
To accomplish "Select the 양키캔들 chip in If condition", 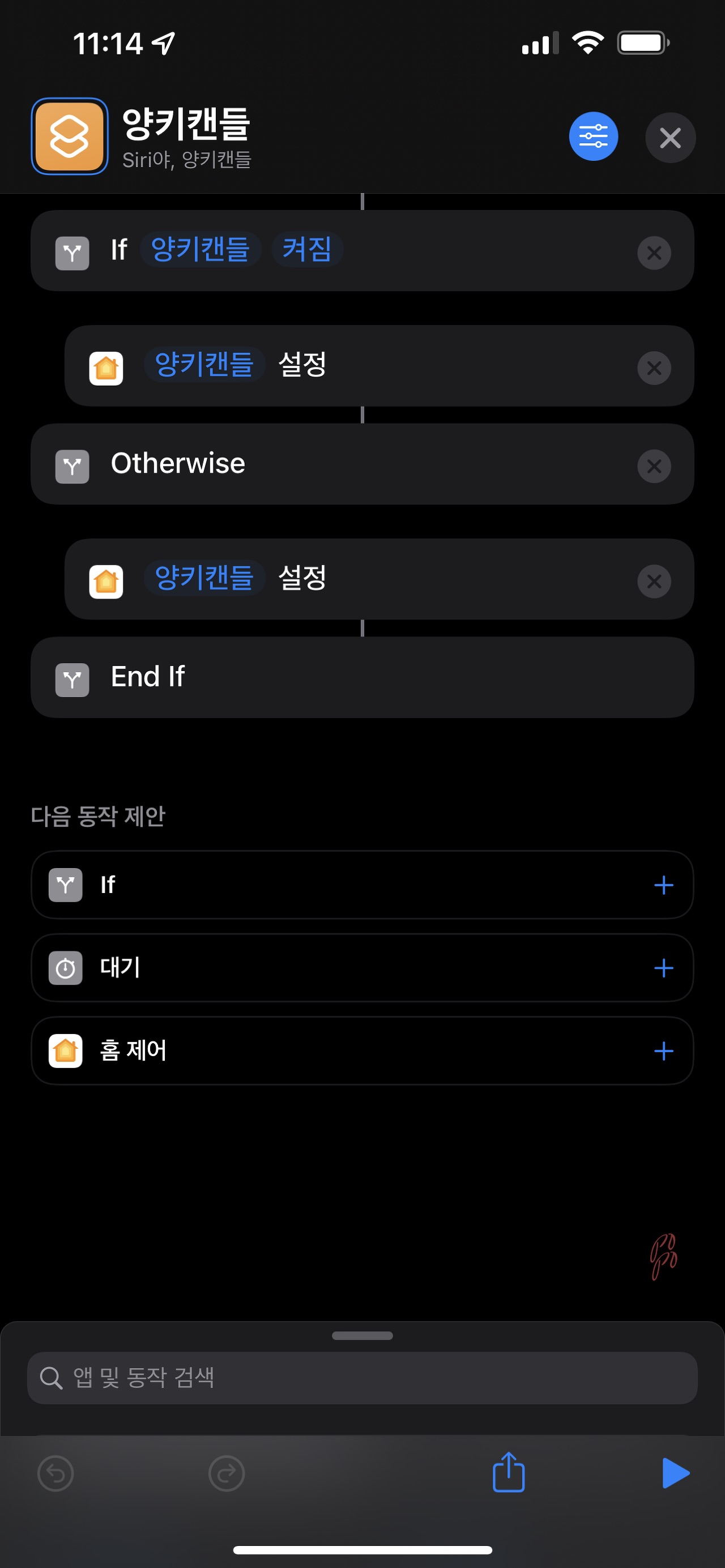I will (x=201, y=250).
